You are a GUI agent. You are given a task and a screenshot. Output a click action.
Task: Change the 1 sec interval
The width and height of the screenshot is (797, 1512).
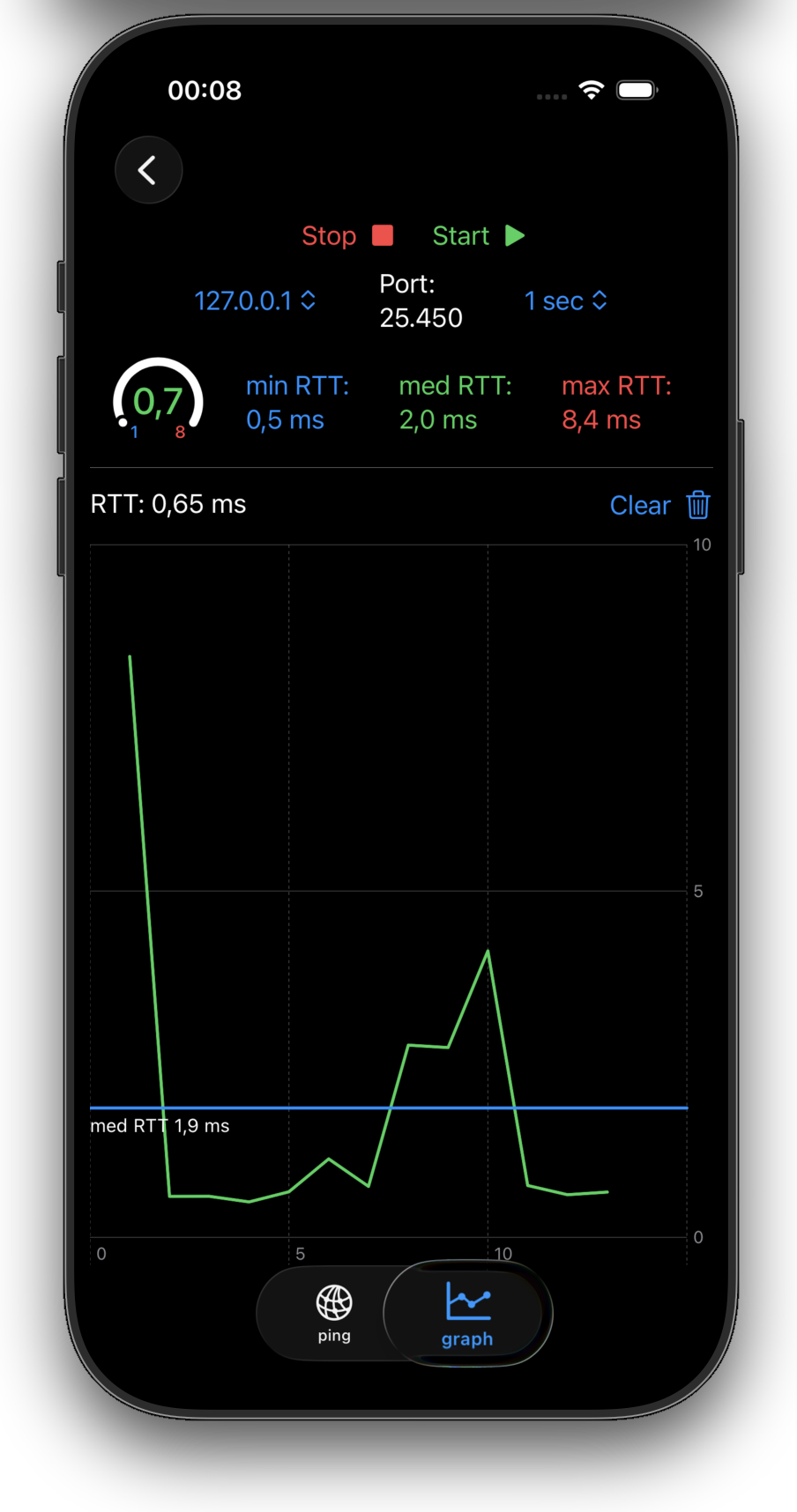click(565, 301)
